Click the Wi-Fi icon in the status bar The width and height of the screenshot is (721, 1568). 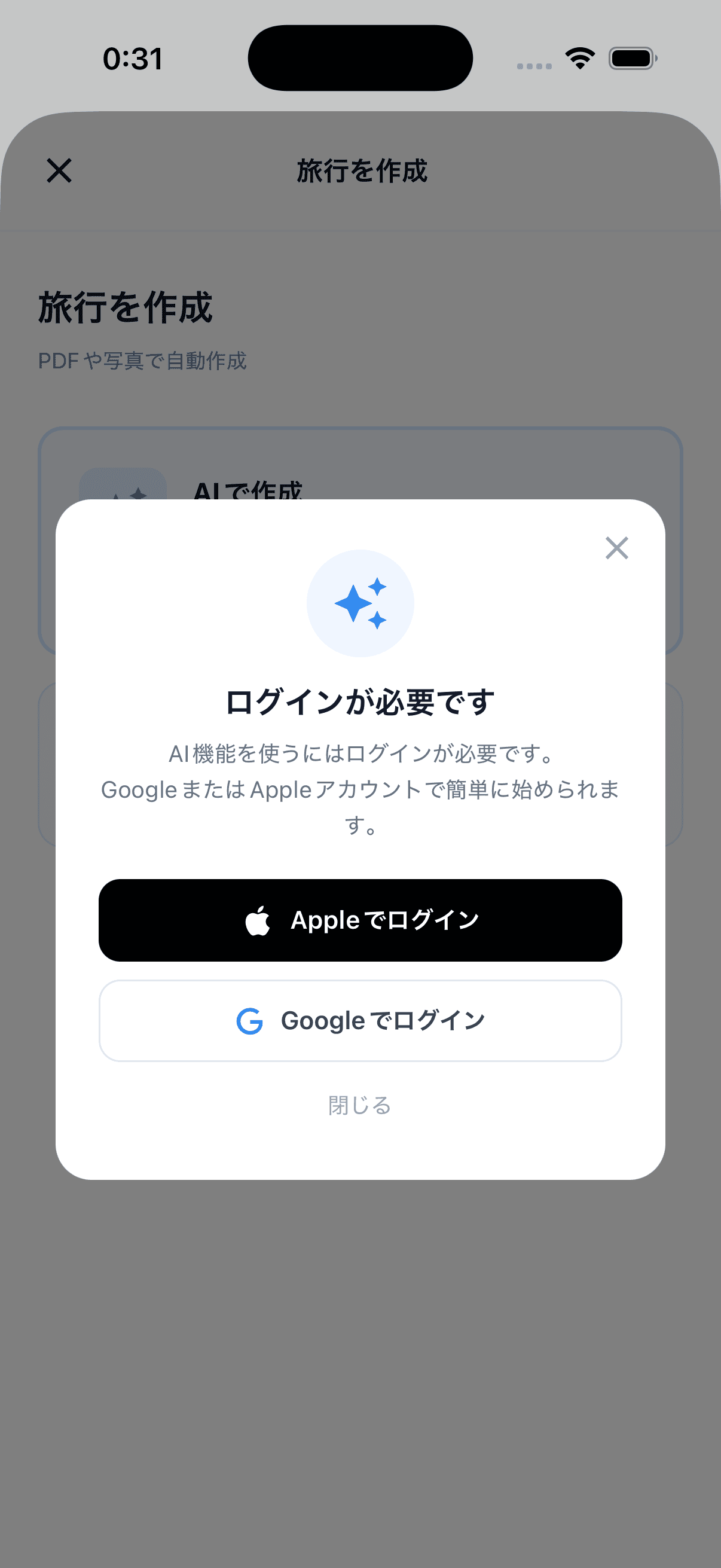pyautogui.click(x=578, y=58)
